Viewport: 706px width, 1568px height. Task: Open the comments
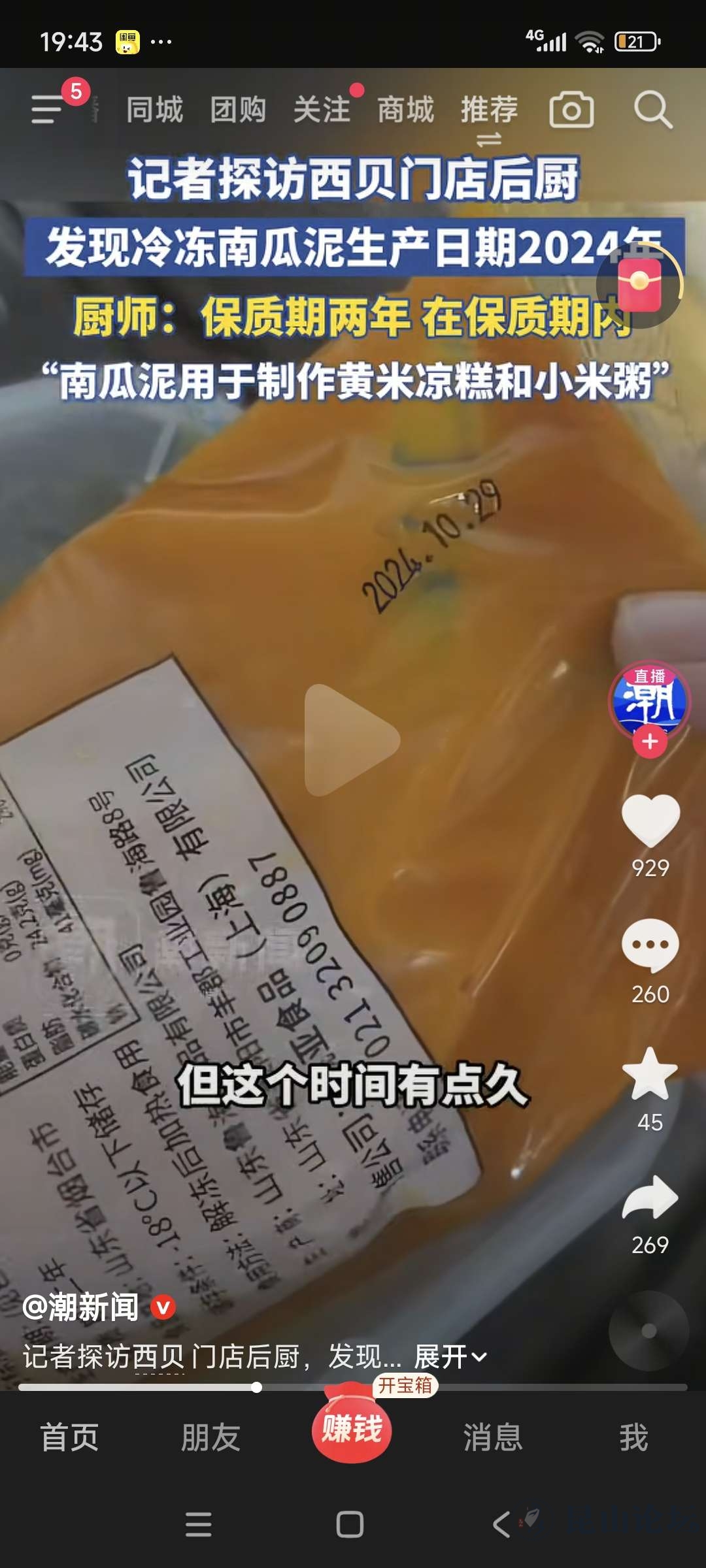coord(650,945)
